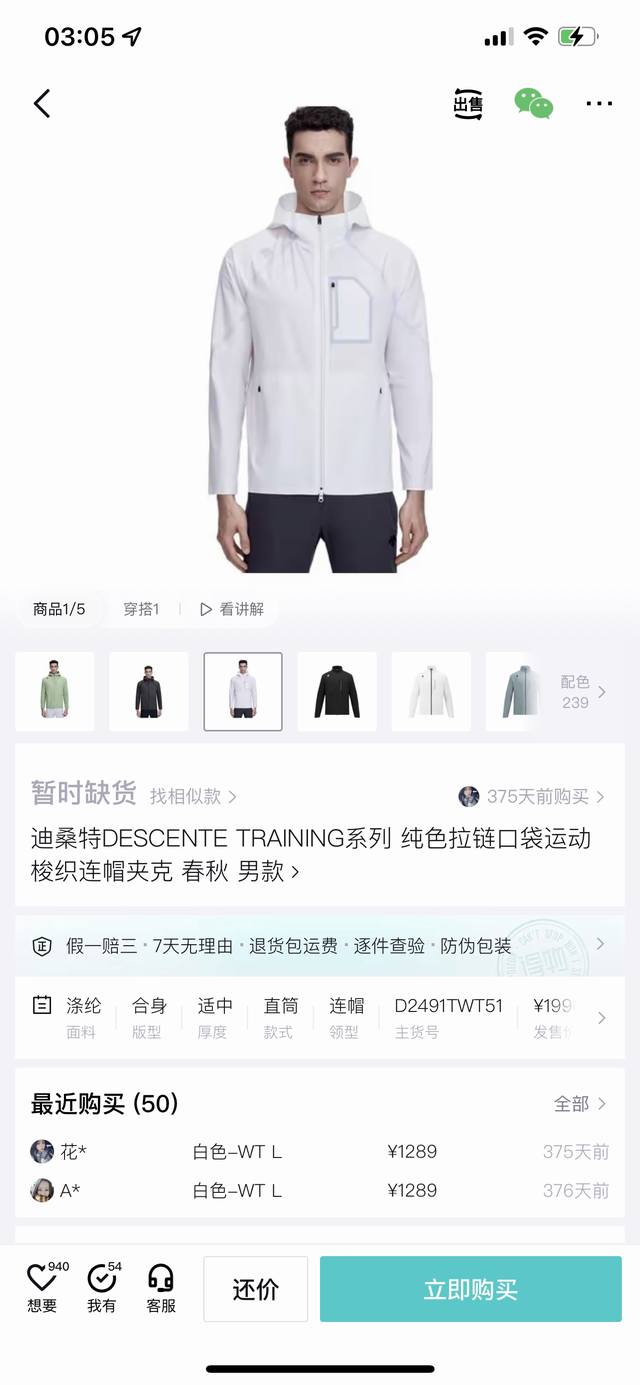Image resolution: width=640 pixels, height=1385 pixels.
Task: Go back using the top-left arrow
Action: [x=42, y=103]
